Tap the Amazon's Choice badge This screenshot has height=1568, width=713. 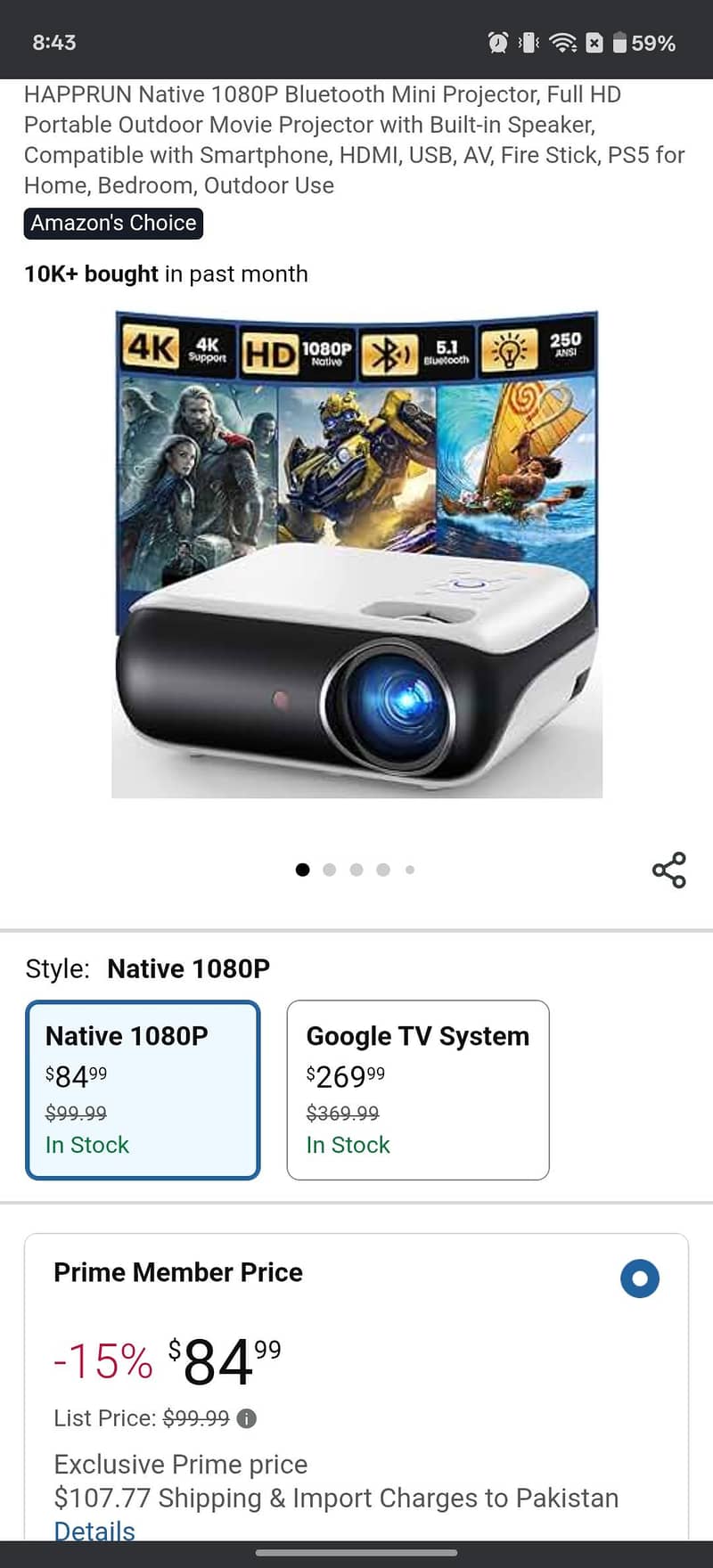coord(112,223)
